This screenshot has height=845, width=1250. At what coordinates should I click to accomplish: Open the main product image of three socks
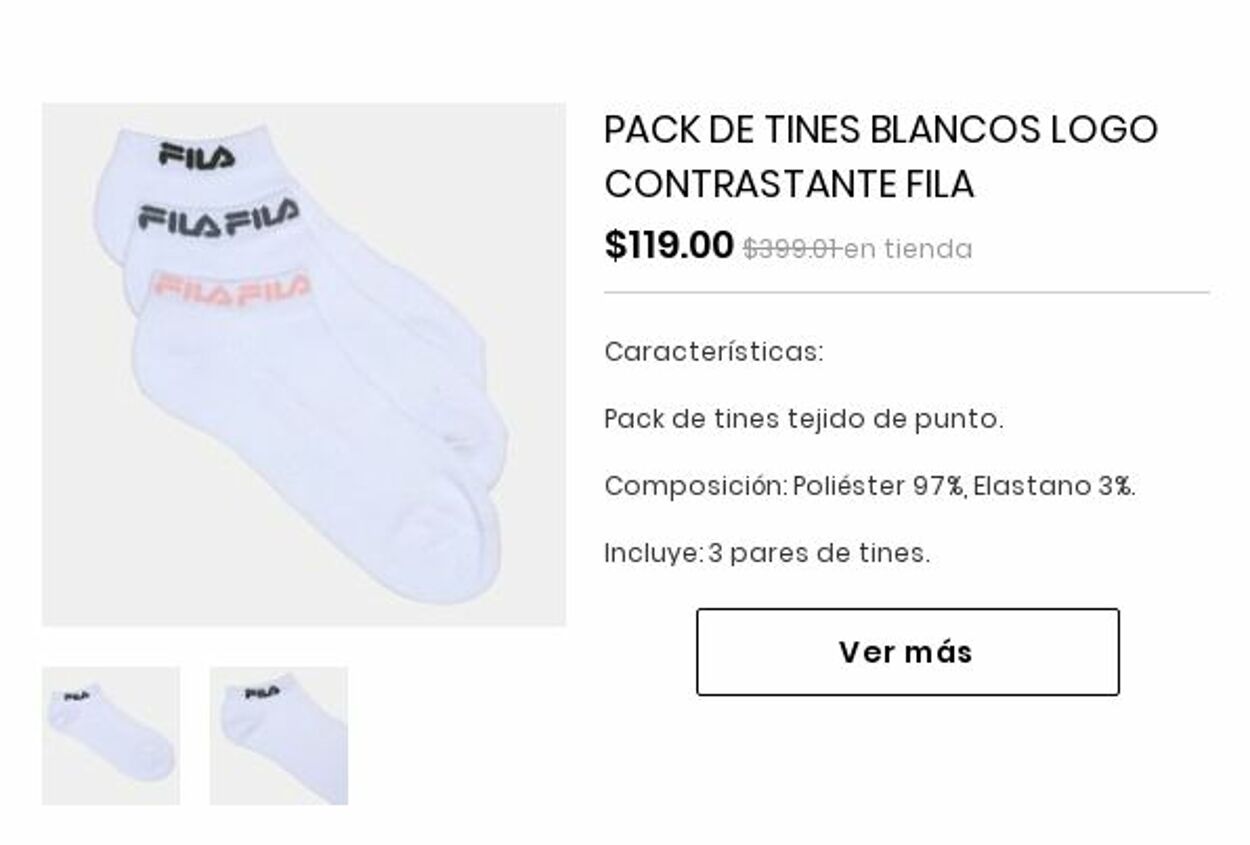coord(303,365)
